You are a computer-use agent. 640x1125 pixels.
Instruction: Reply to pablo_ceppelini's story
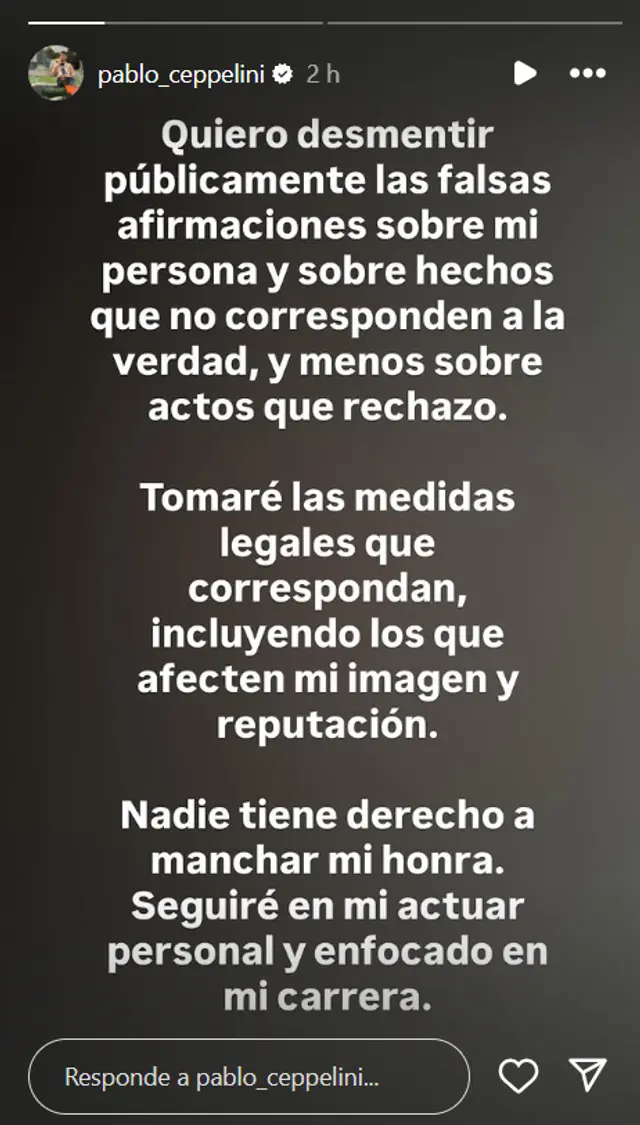(x=249, y=1077)
